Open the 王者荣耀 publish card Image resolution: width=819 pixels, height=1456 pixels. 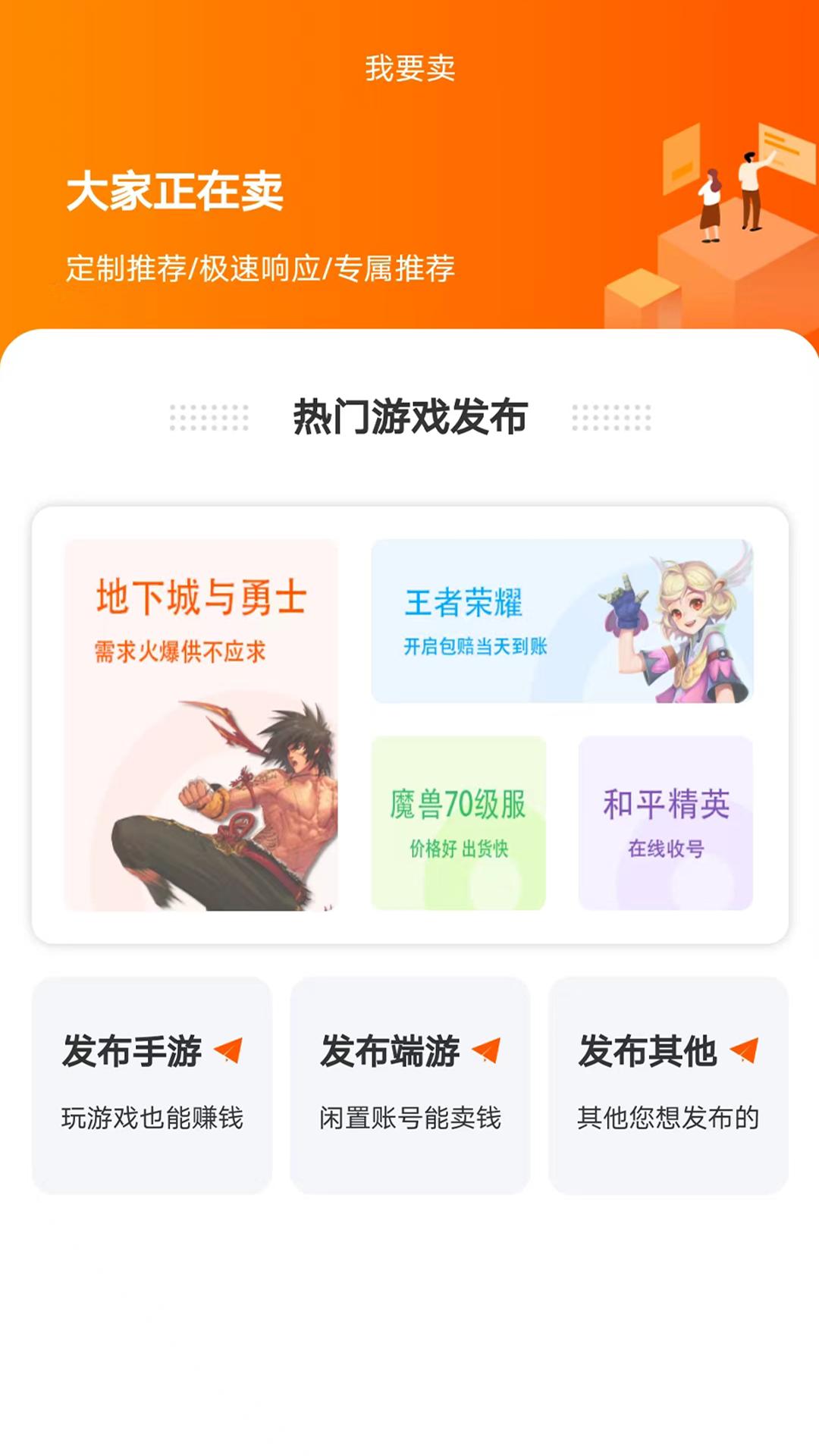coord(561,622)
